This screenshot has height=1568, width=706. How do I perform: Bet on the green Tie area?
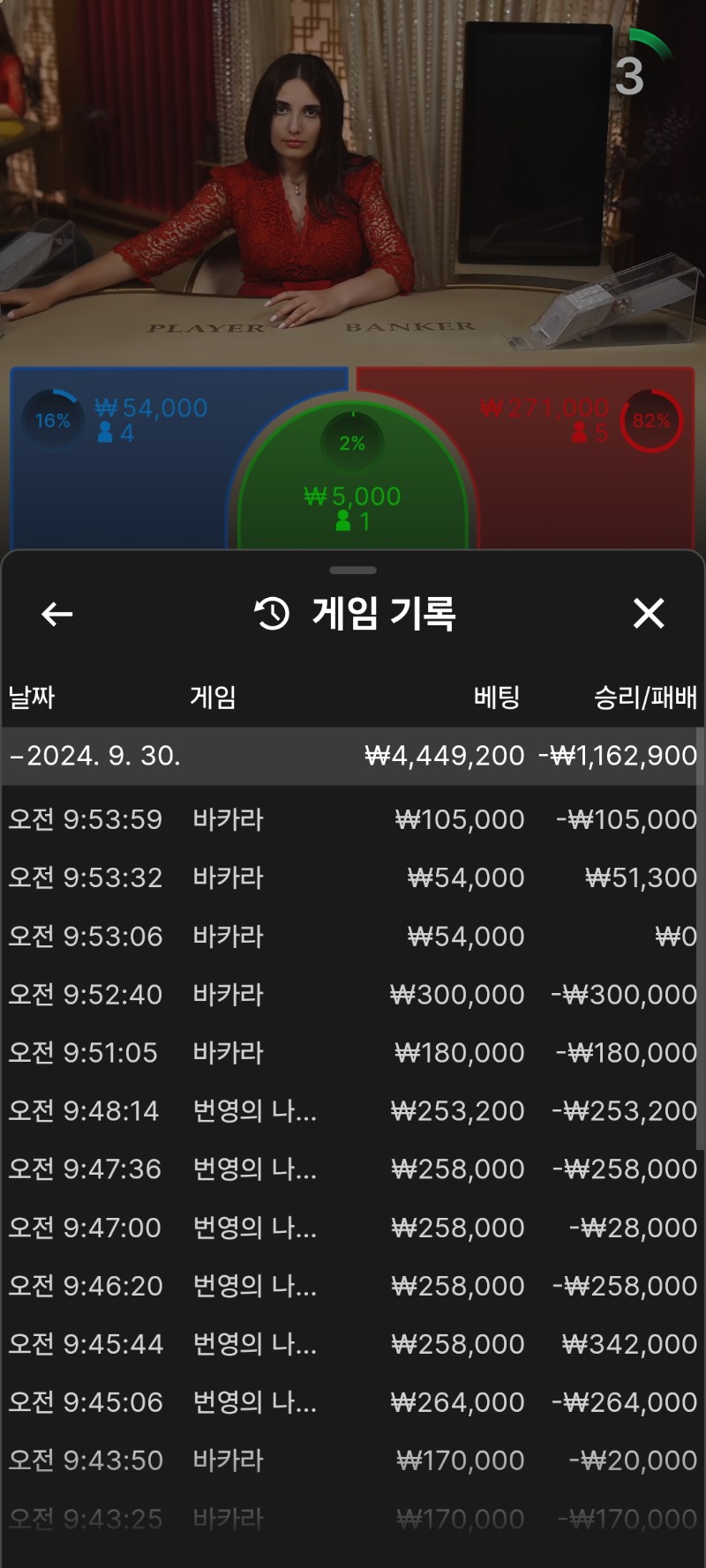pos(353,481)
